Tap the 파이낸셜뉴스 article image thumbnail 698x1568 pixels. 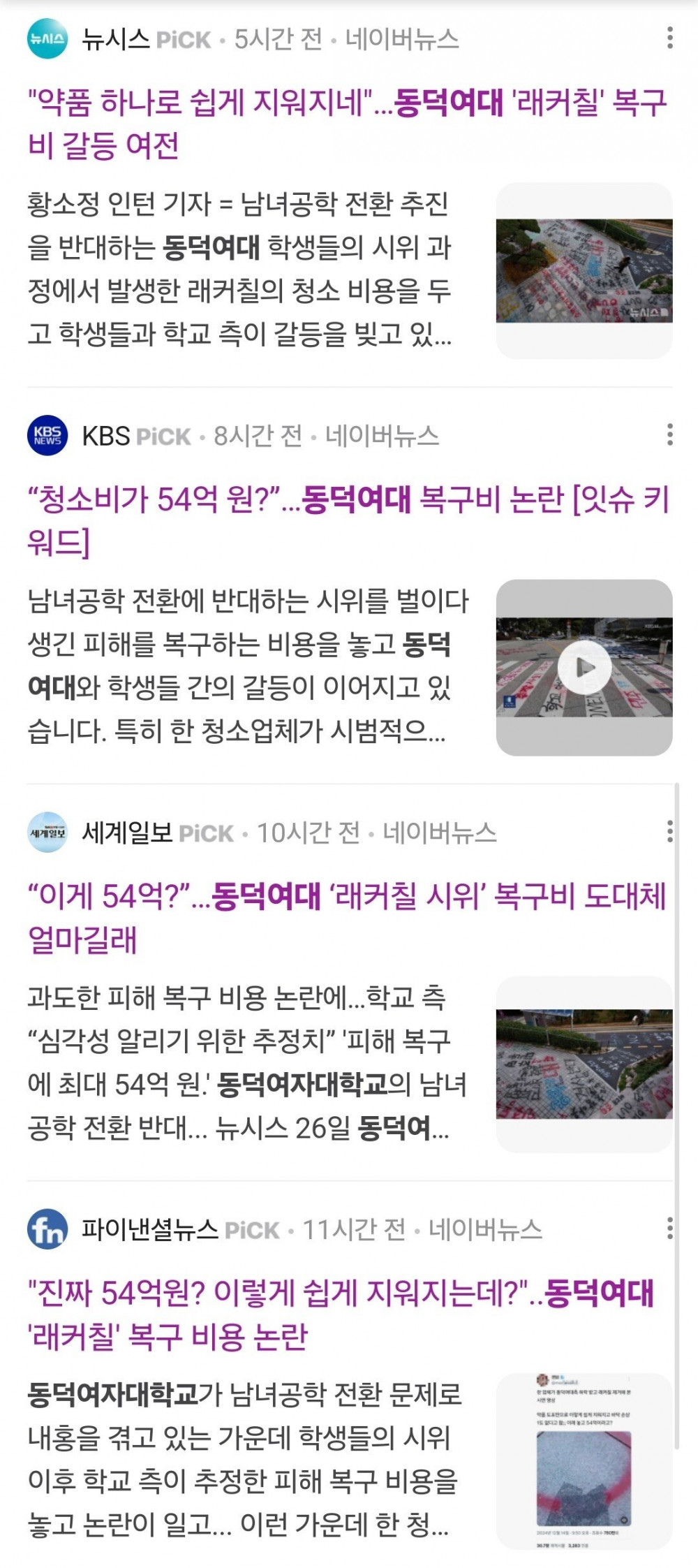coord(584,1461)
